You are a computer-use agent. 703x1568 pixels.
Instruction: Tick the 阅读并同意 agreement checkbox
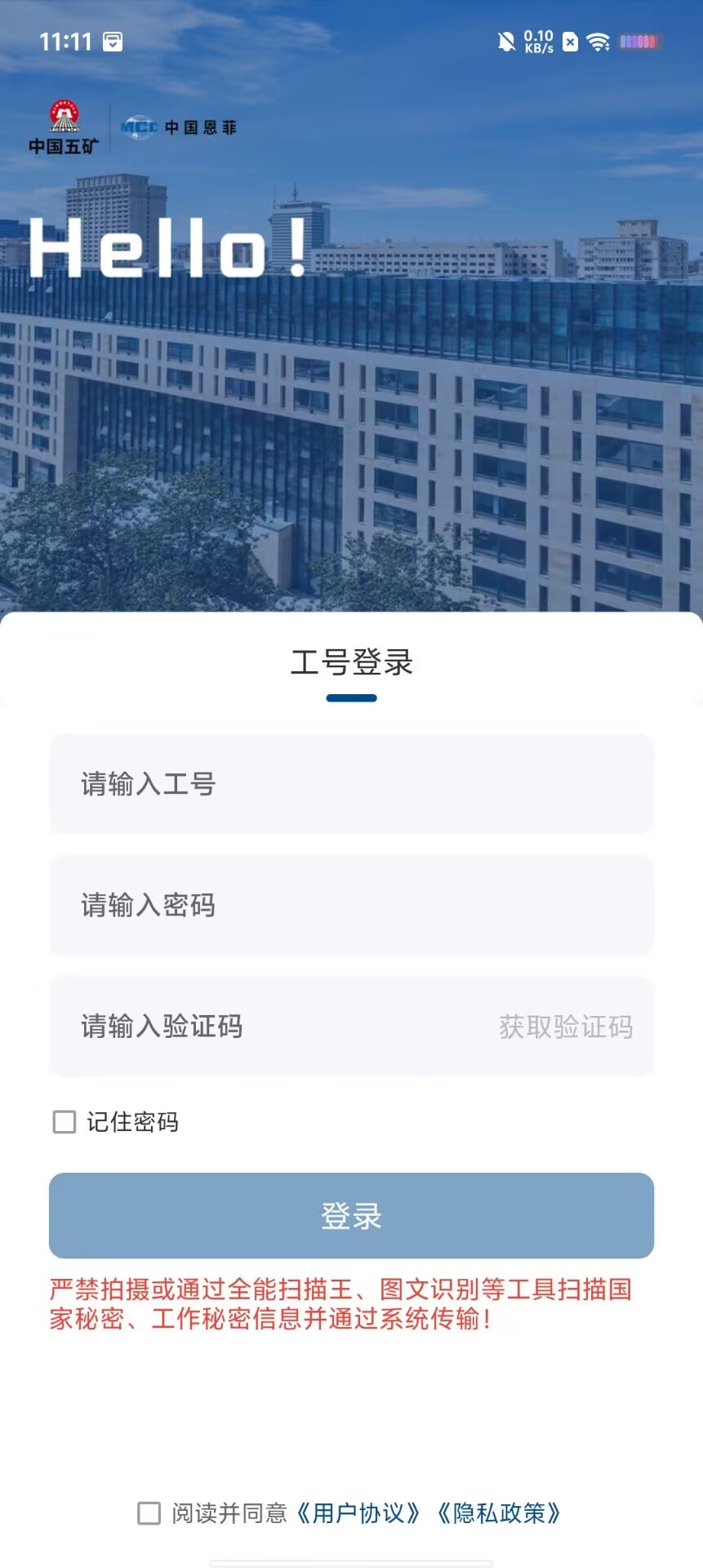click(x=149, y=1513)
